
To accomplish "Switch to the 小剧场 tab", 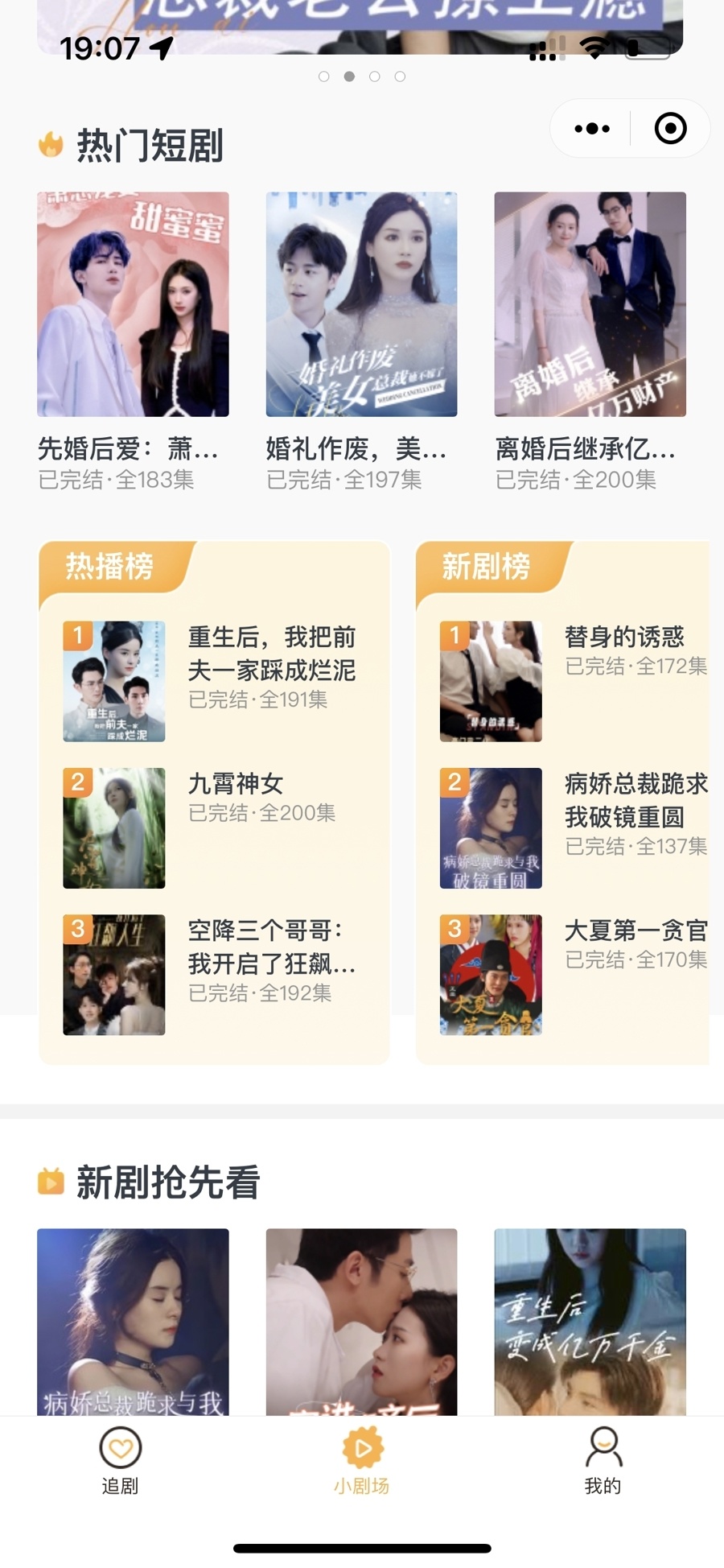I will click(362, 1461).
